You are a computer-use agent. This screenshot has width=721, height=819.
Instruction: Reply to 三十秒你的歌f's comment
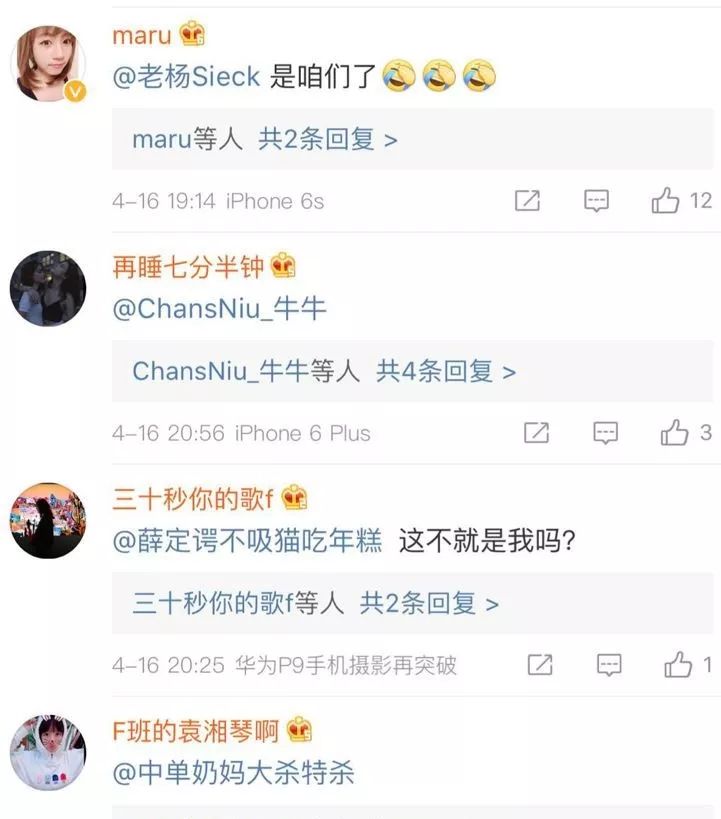pyautogui.click(x=609, y=665)
